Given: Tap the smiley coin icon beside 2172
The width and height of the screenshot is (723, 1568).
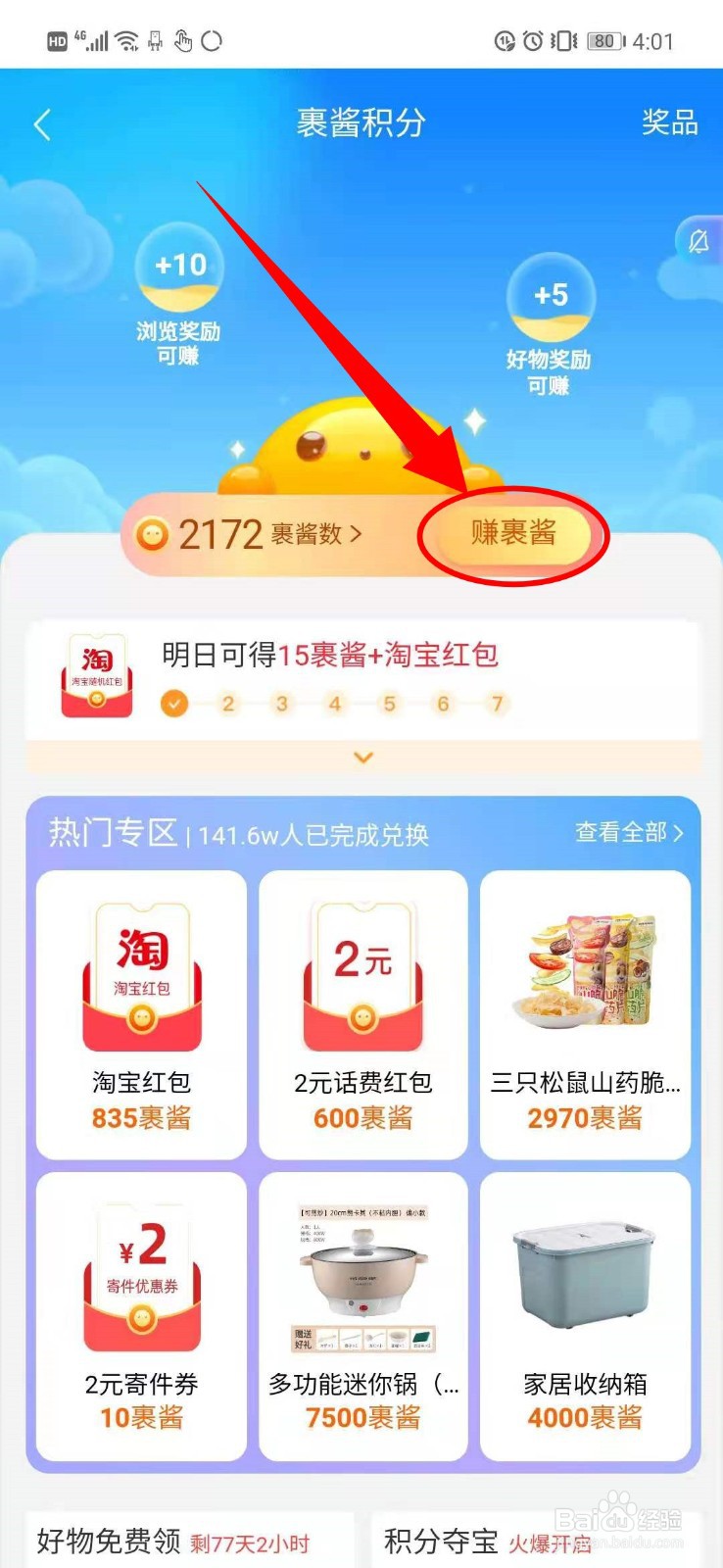Looking at the screenshot, I should point(153,534).
